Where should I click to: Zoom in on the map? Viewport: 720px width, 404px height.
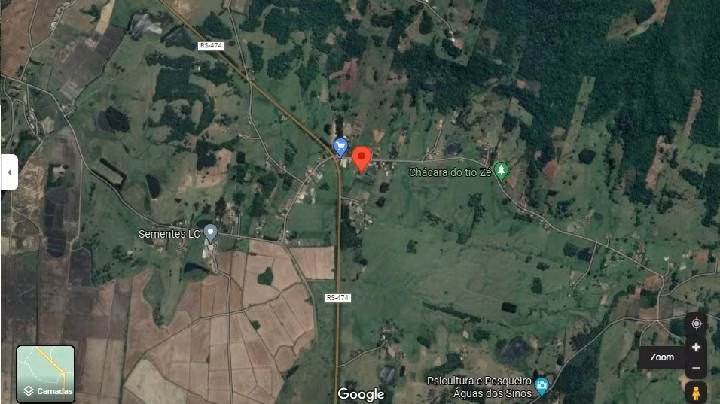pos(696,347)
